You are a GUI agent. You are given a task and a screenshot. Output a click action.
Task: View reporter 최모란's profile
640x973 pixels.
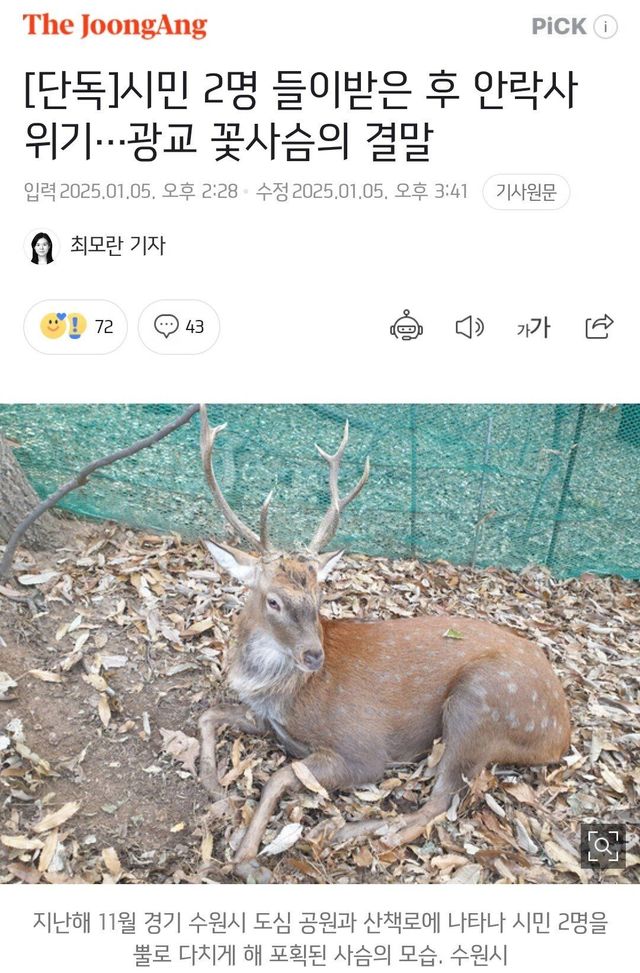tap(95, 245)
